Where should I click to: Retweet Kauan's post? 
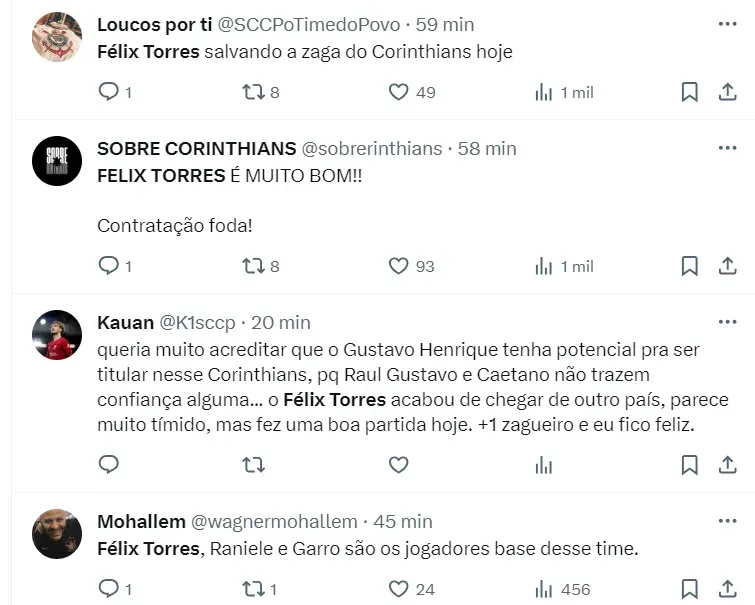coord(254,465)
